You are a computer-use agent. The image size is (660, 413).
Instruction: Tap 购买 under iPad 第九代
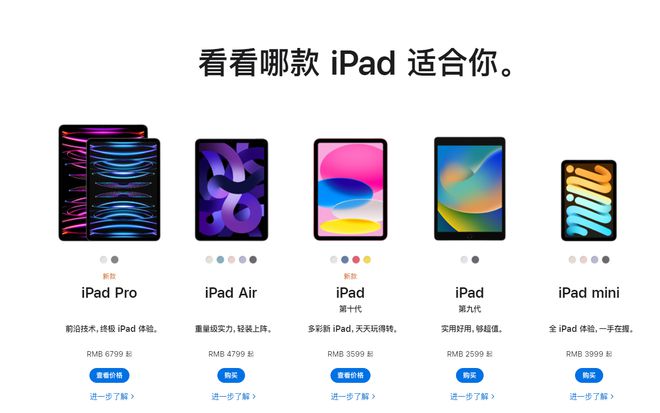coord(469,375)
